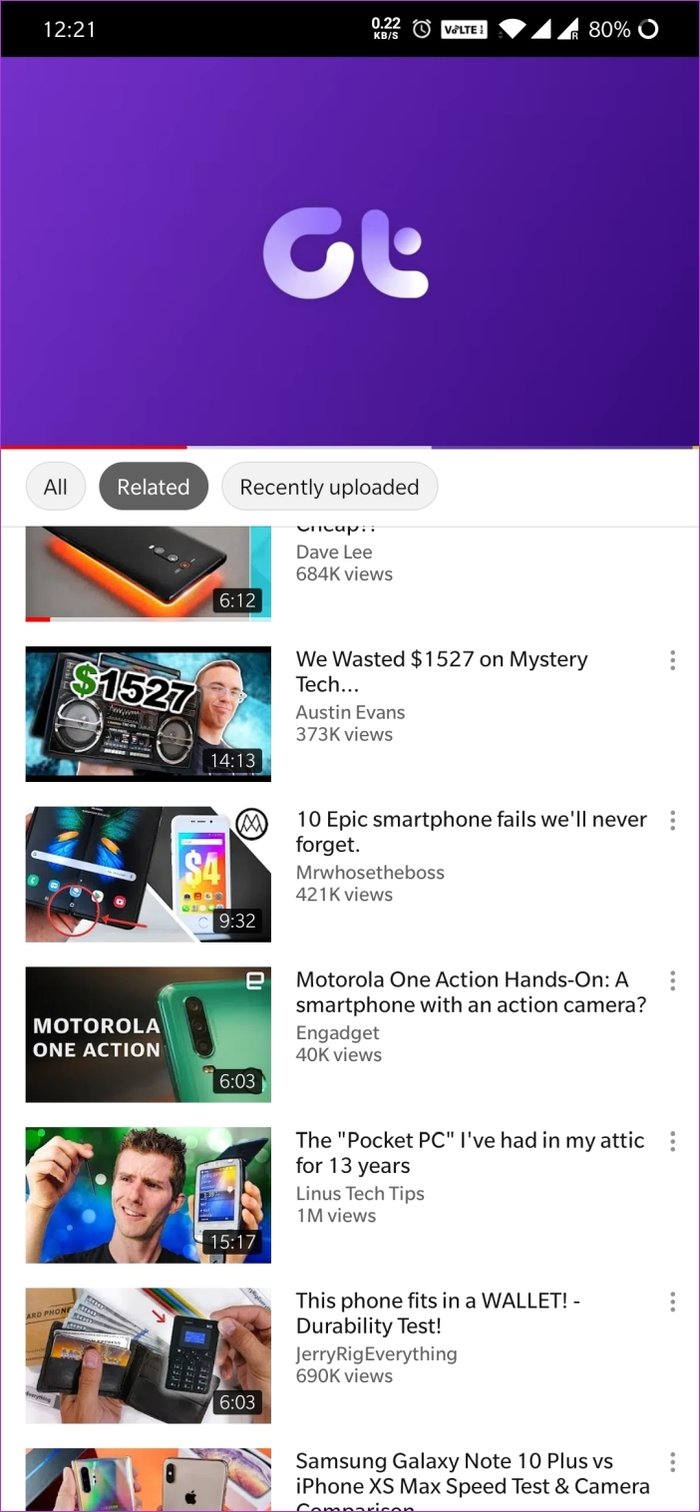Play We Wasted $1527 on Mystery Tech
Viewport: 700px width, 1512px height.
click(148, 713)
